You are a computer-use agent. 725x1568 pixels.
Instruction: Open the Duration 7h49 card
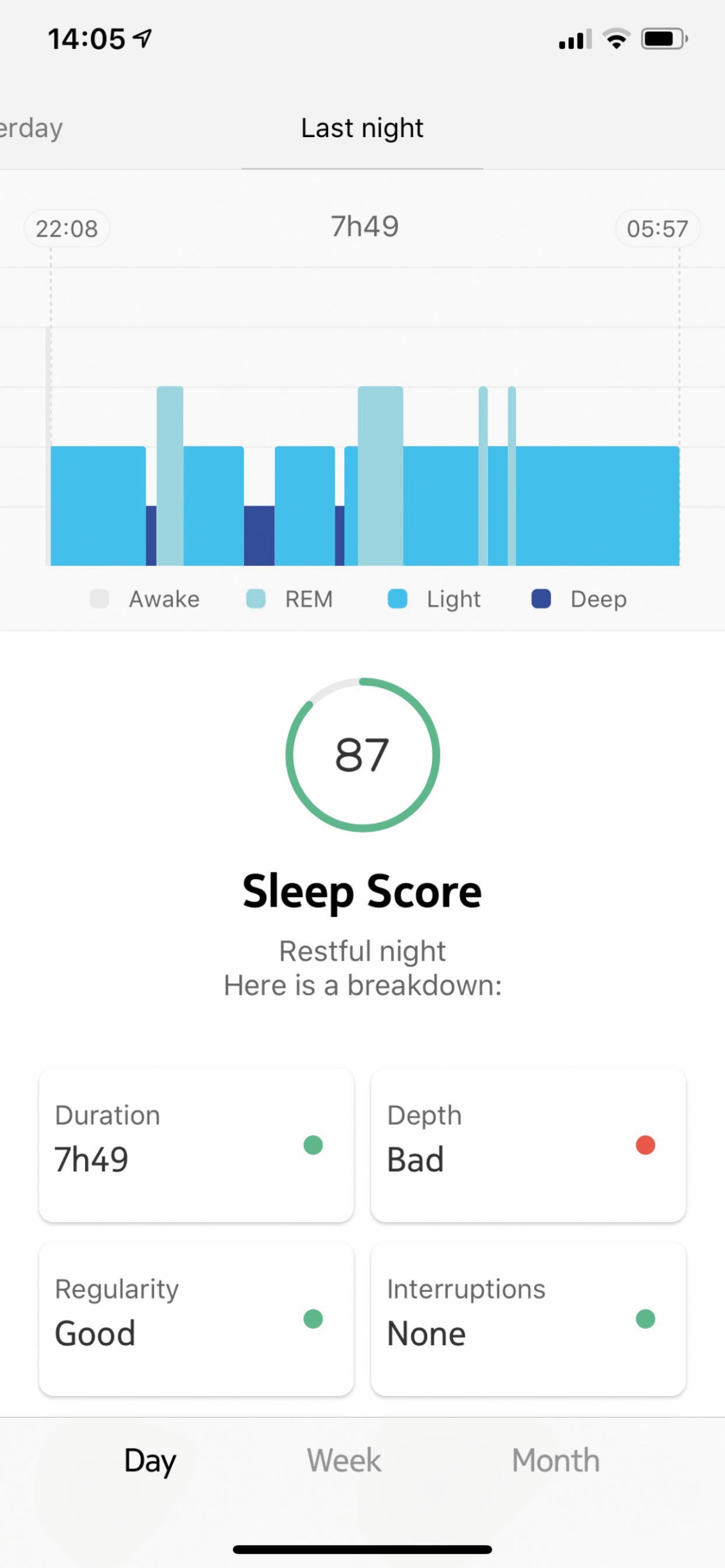[196, 1144]
